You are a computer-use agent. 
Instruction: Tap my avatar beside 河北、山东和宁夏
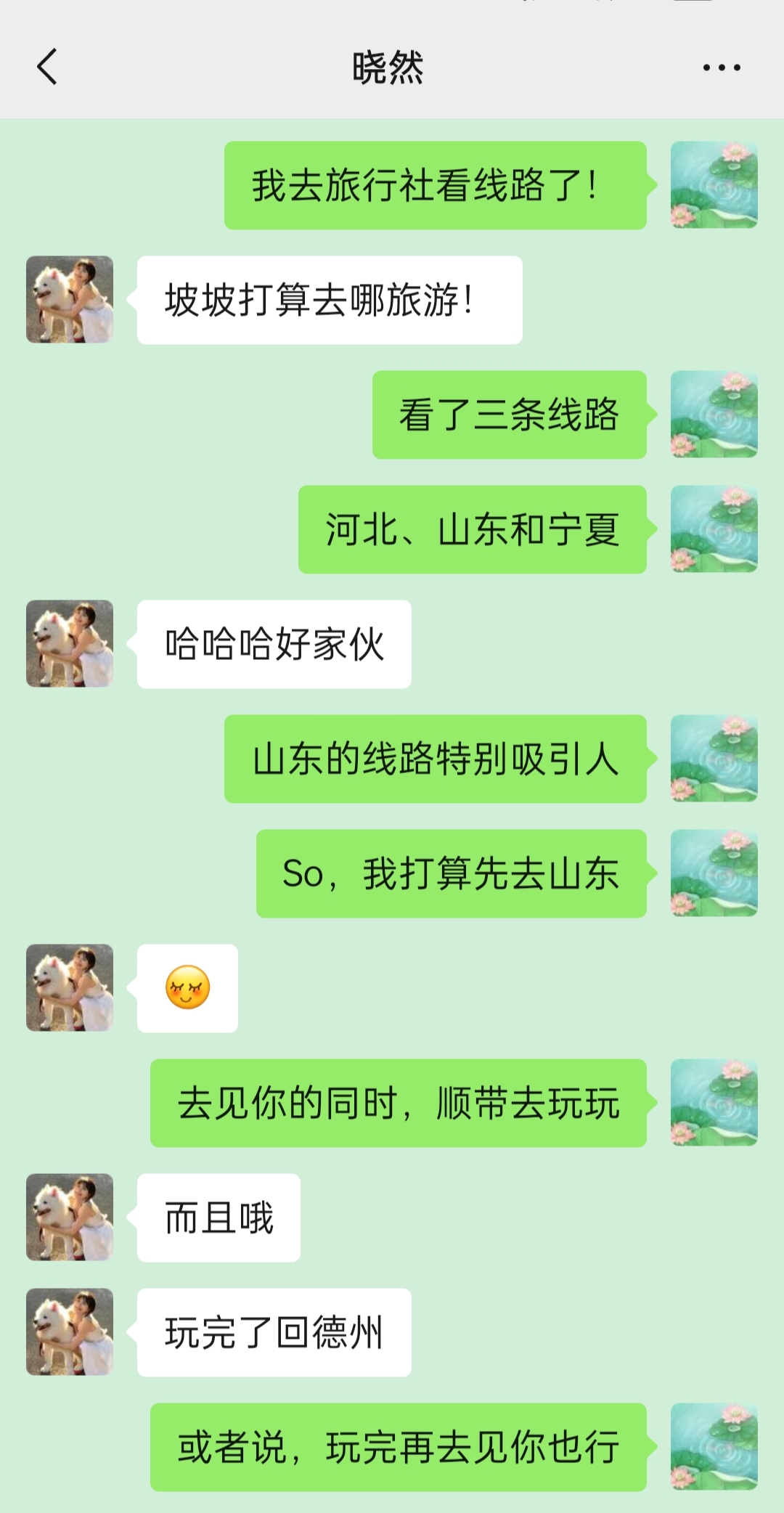[714, 529]
